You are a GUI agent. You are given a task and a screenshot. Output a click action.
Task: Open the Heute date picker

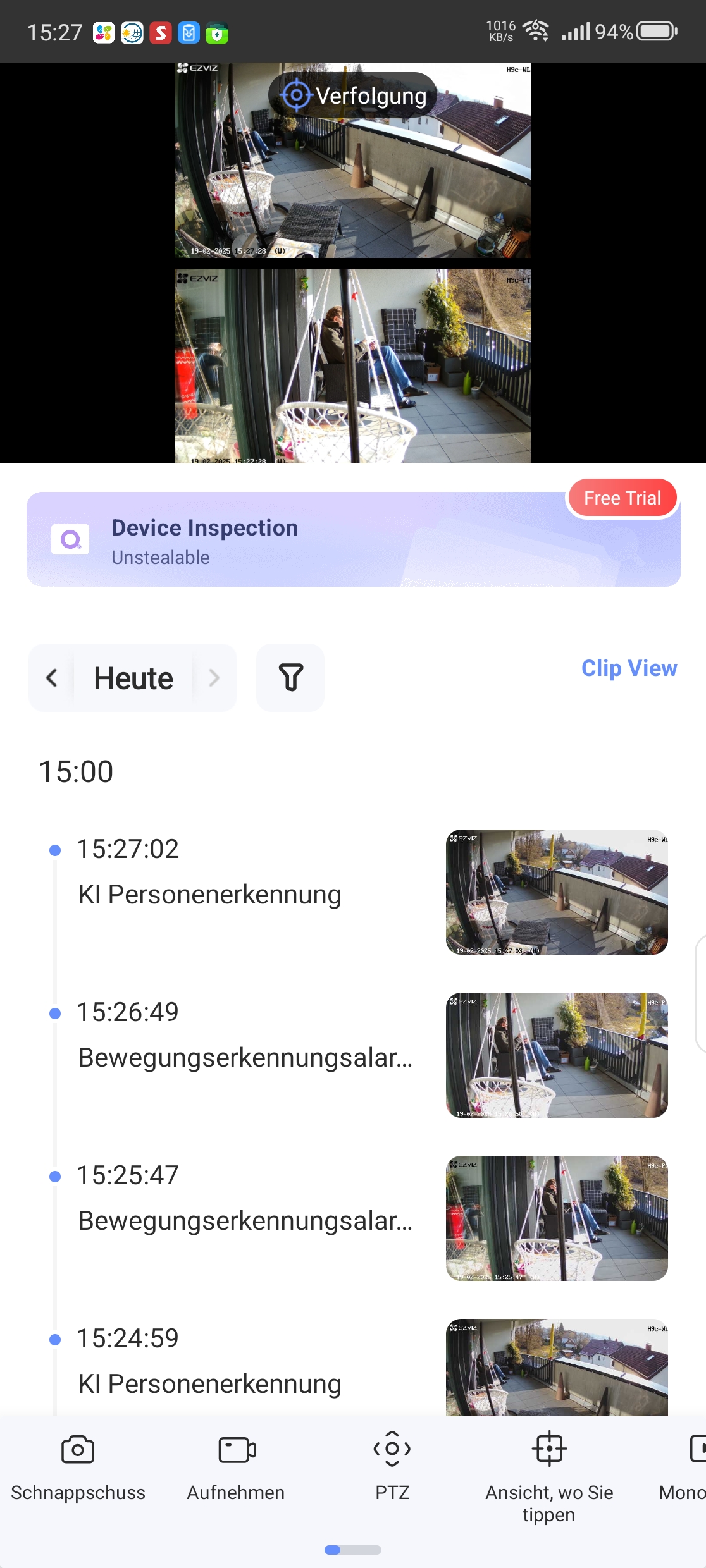tap(133, 678)
